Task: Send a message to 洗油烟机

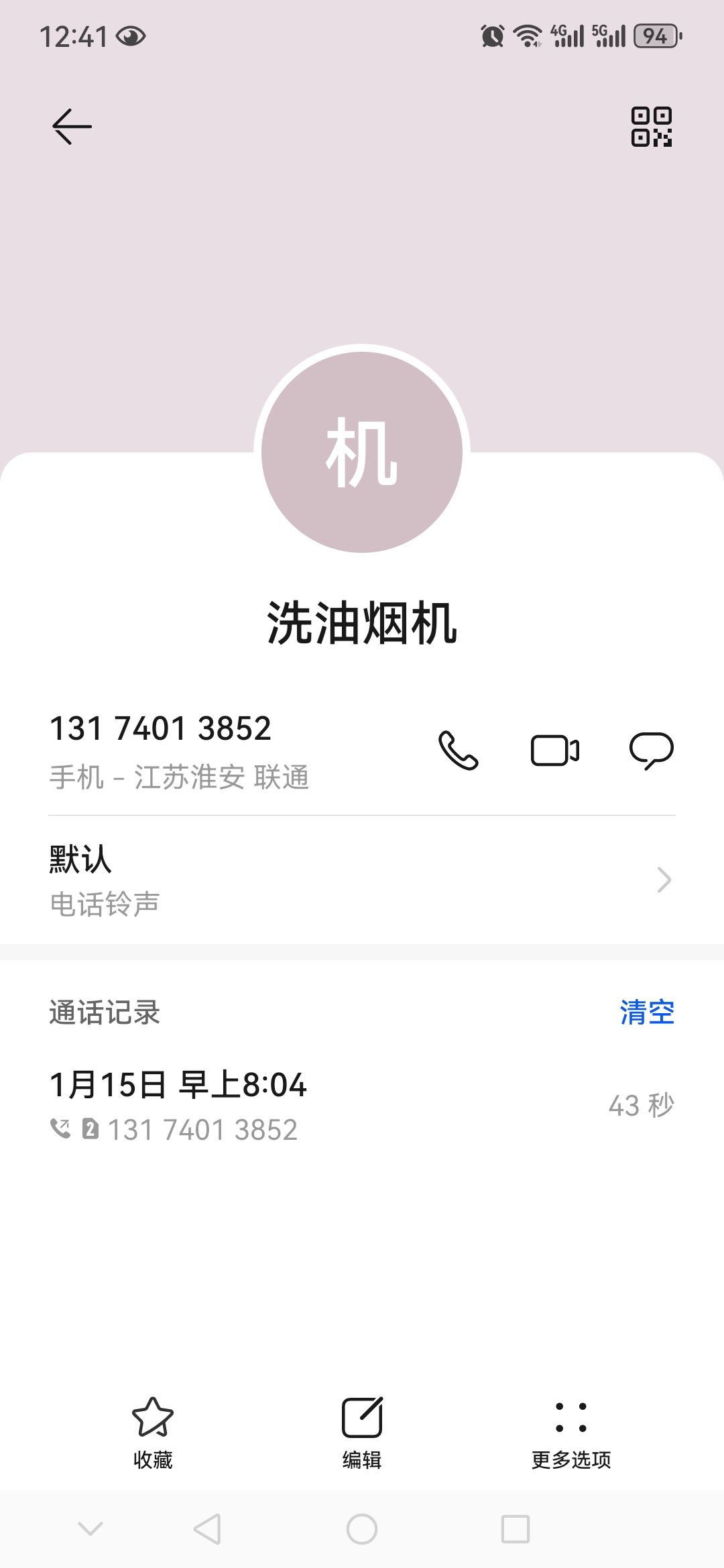Action: pyautogui.click(x=651, y=750)
